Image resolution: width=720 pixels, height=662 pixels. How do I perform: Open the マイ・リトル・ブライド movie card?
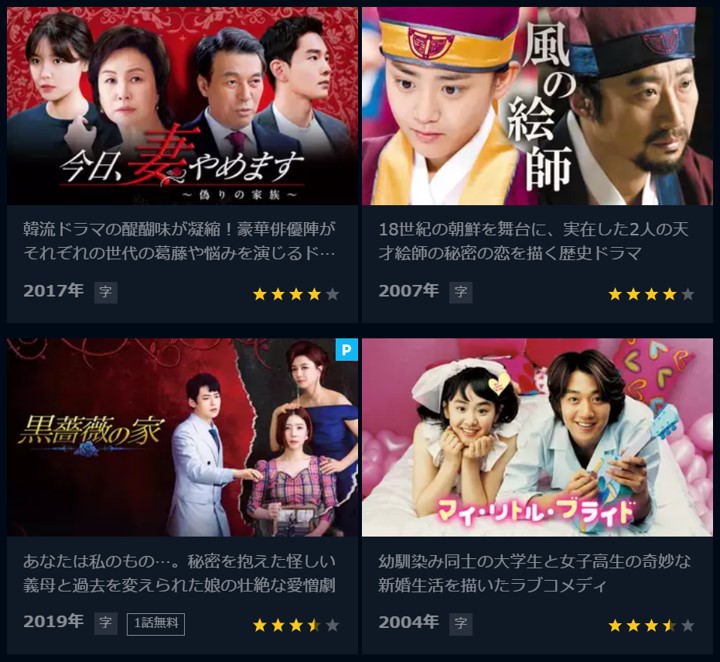click(x=537, y=437)
